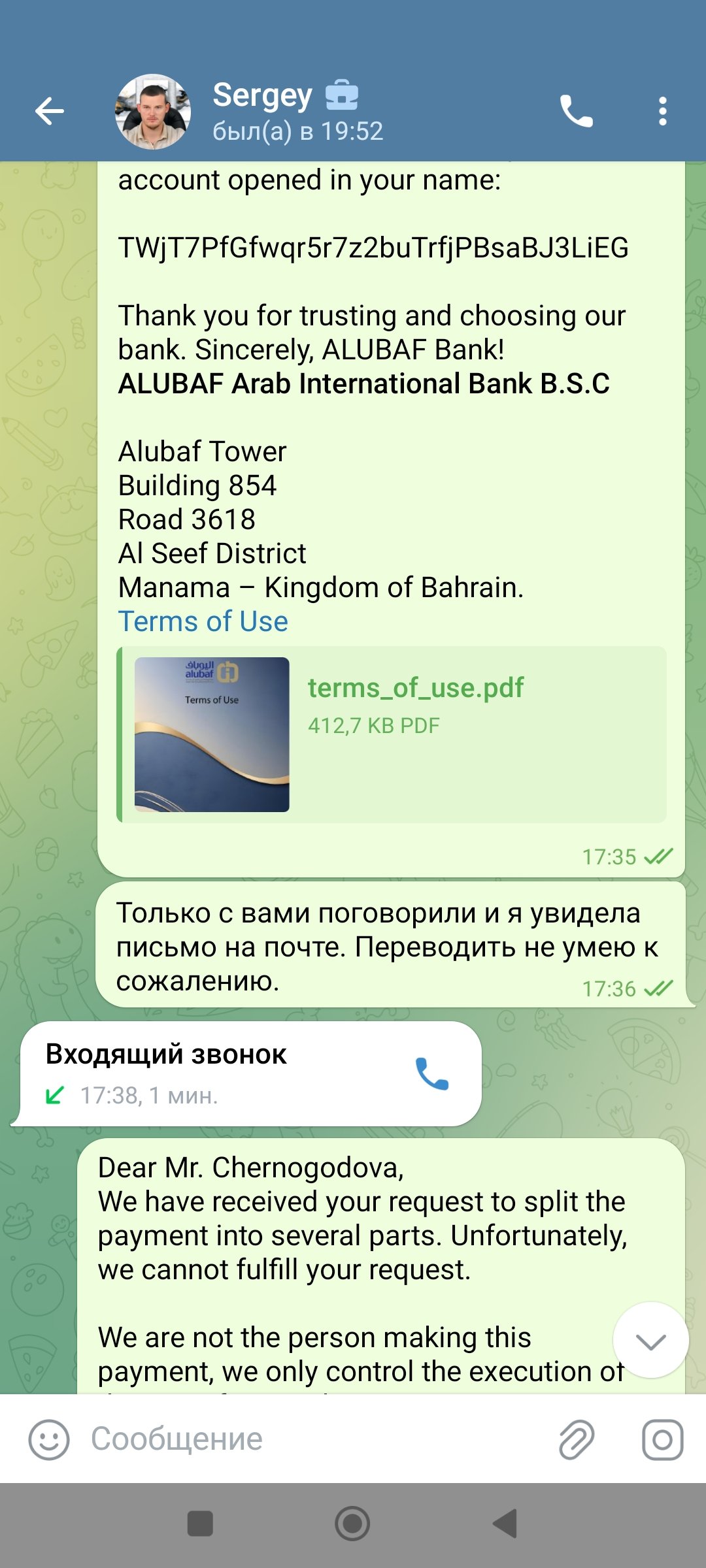Open the emoji picker
Image resolution: width=706 pixels, height=1568 pixels.
tap(49, 1439)
